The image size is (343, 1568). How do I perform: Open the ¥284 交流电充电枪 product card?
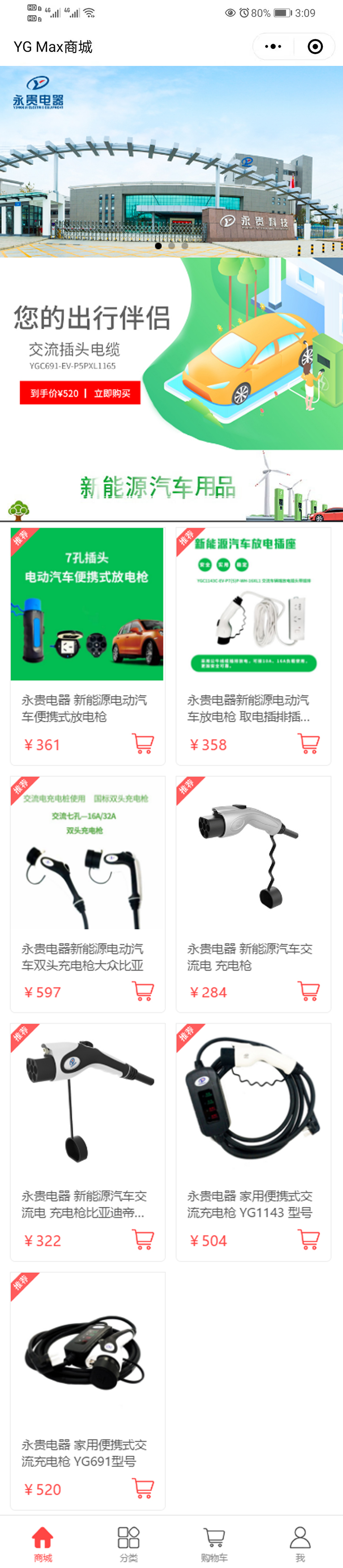tap(253, 865)
